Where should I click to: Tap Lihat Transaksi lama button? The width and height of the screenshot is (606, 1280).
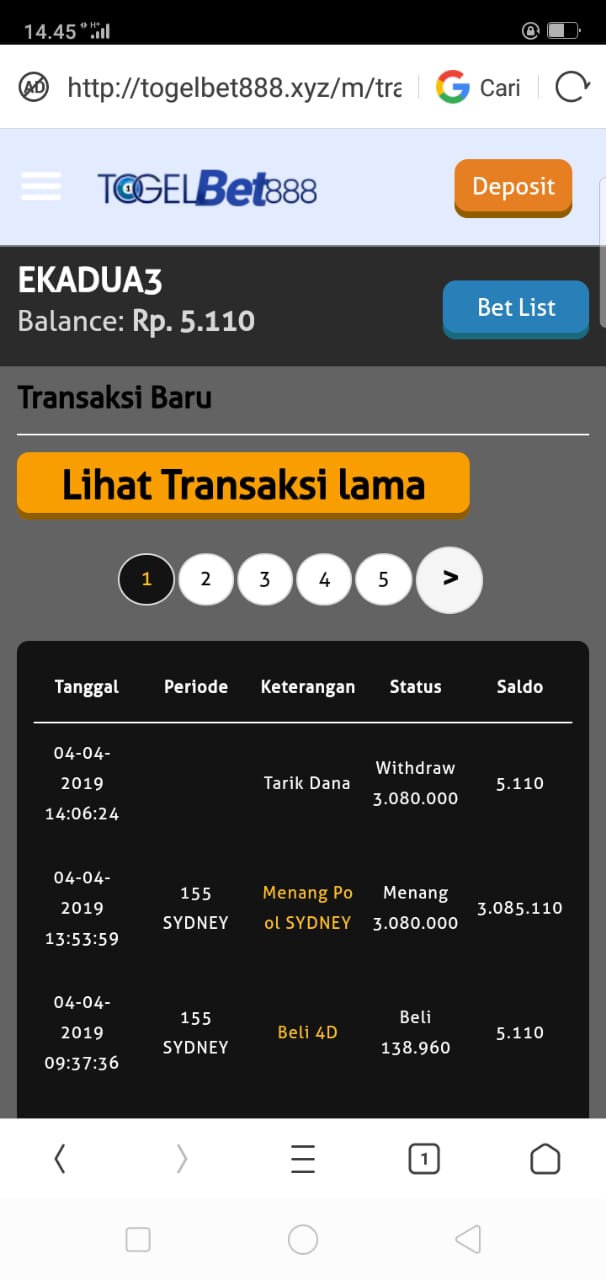[243, 485]
